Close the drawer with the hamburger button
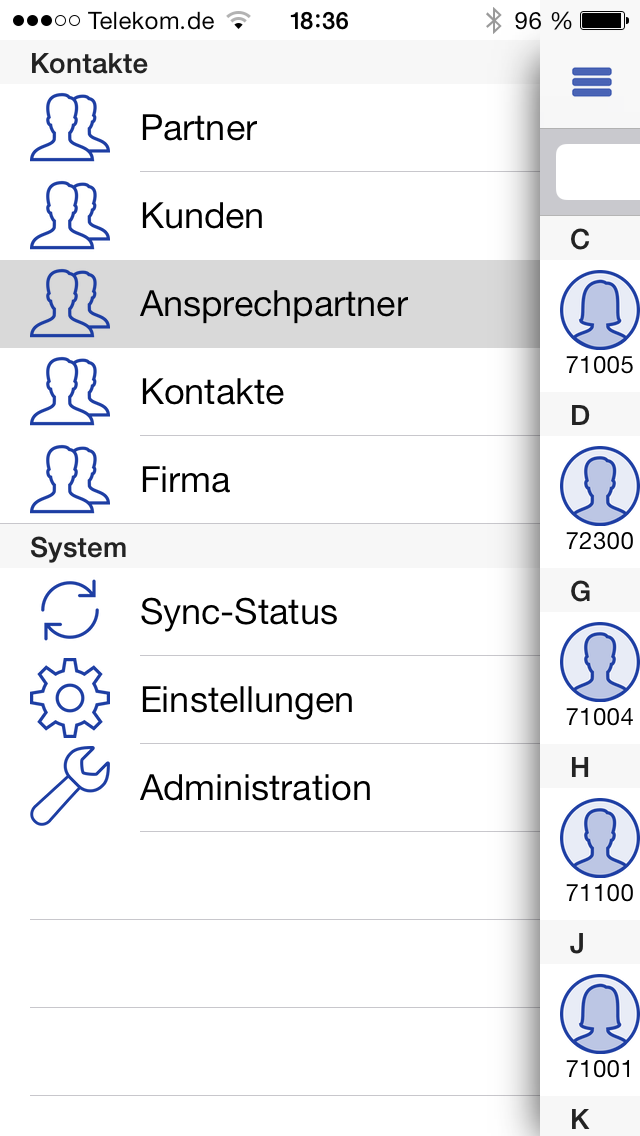The image size is (640, 1136). [592, 82]
